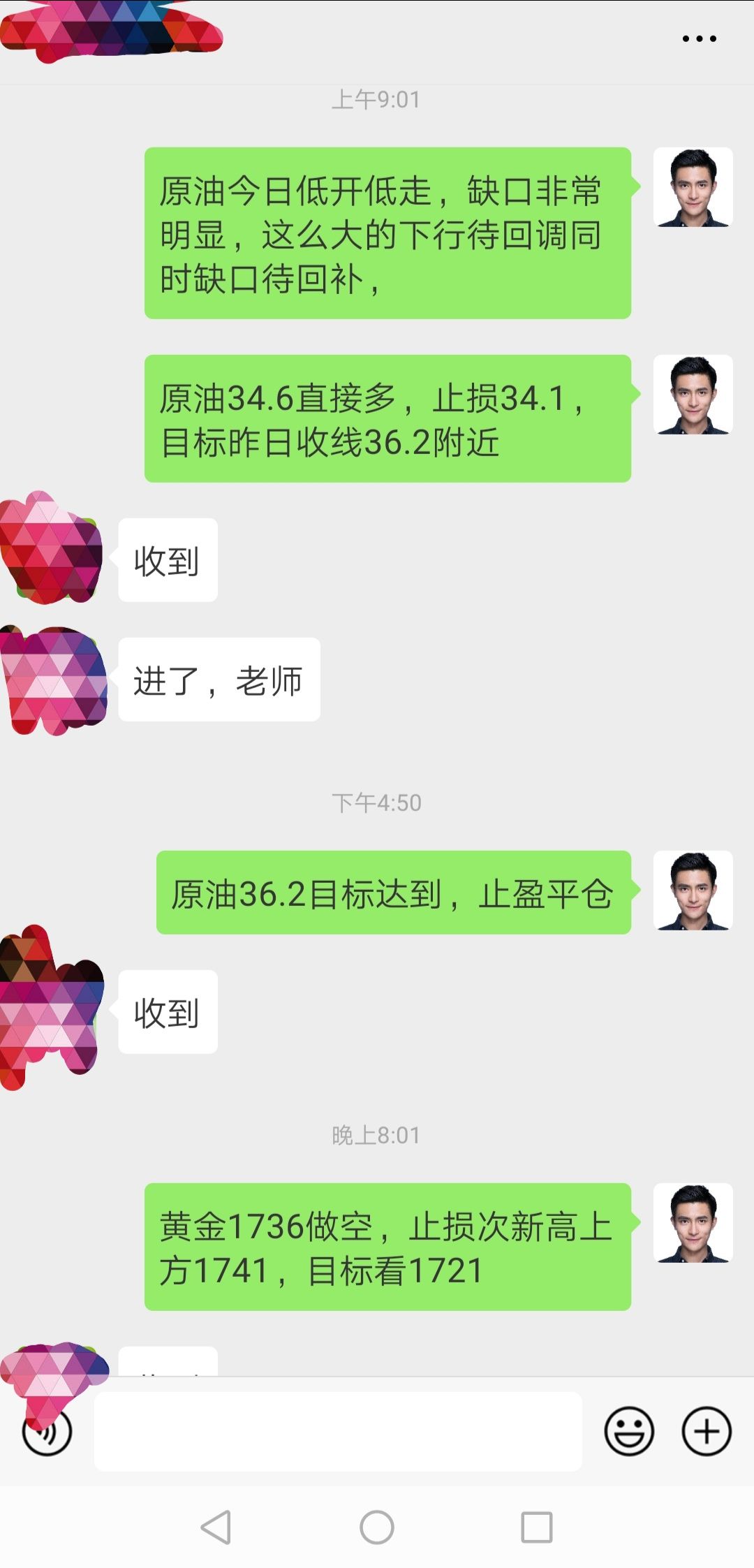
Task: Go back with the system back button
Action: (x=216, y=1527)
